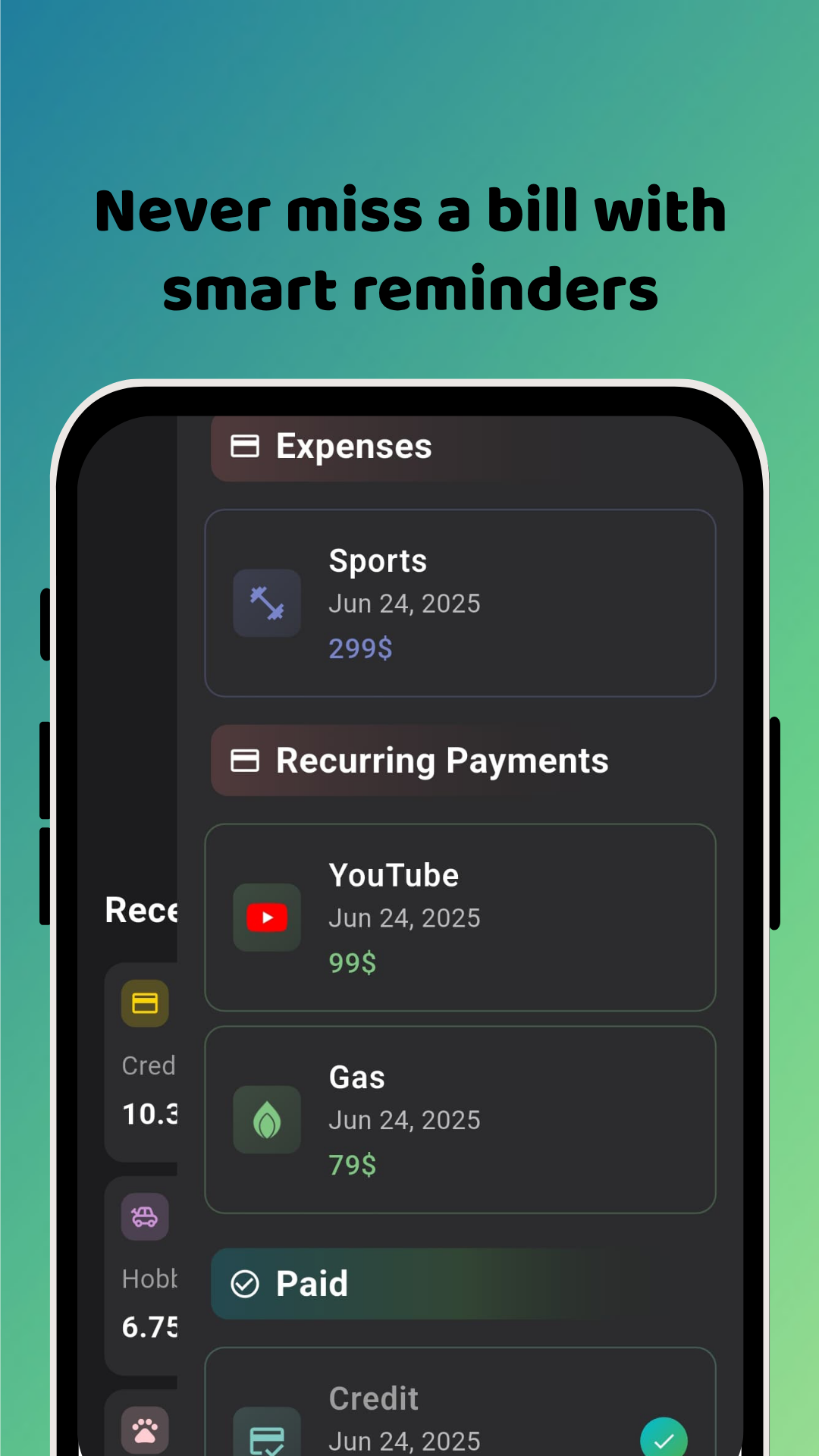Click the check-circle icon in Paid header
819x1456 pixels.
pos(243,1283)
